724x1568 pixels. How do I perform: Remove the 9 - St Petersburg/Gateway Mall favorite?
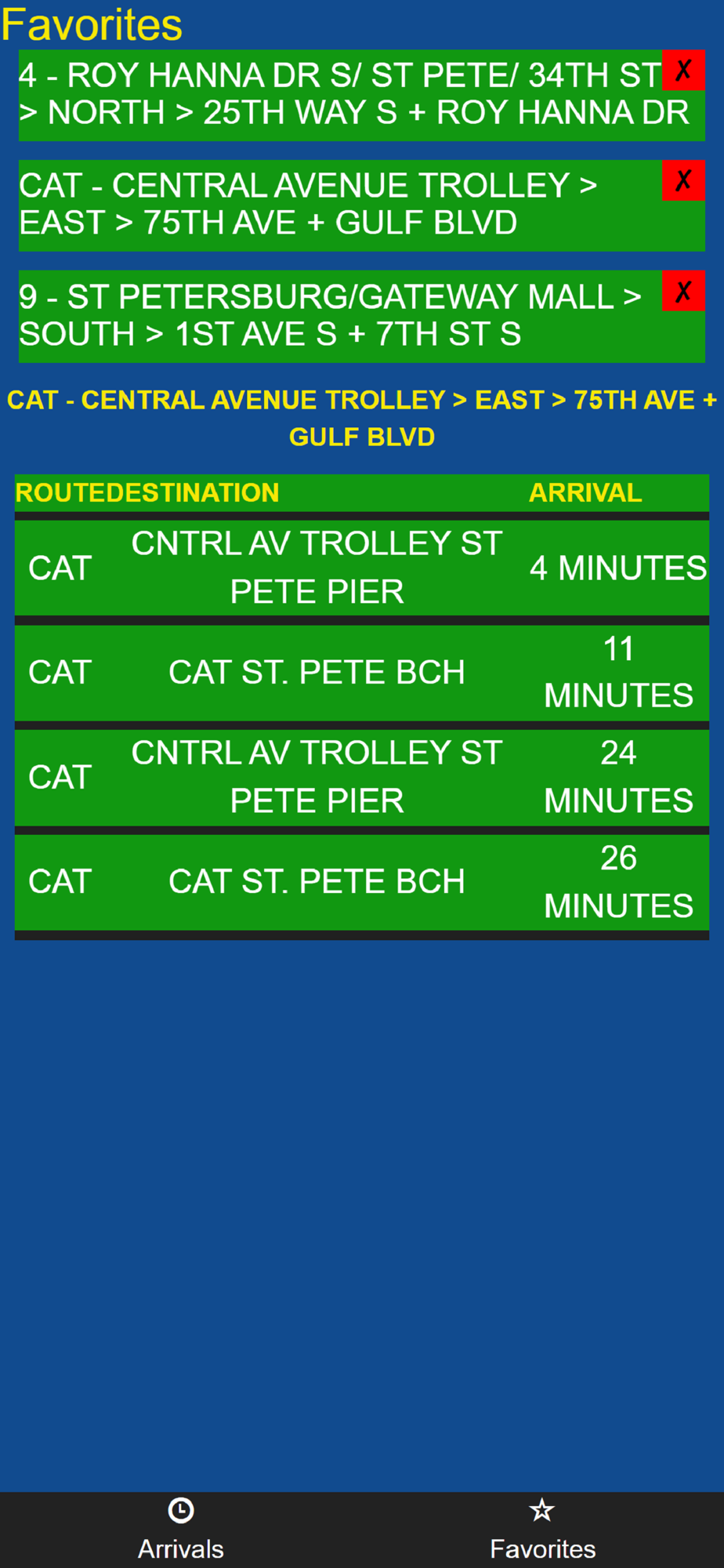[x=683, y=292]
